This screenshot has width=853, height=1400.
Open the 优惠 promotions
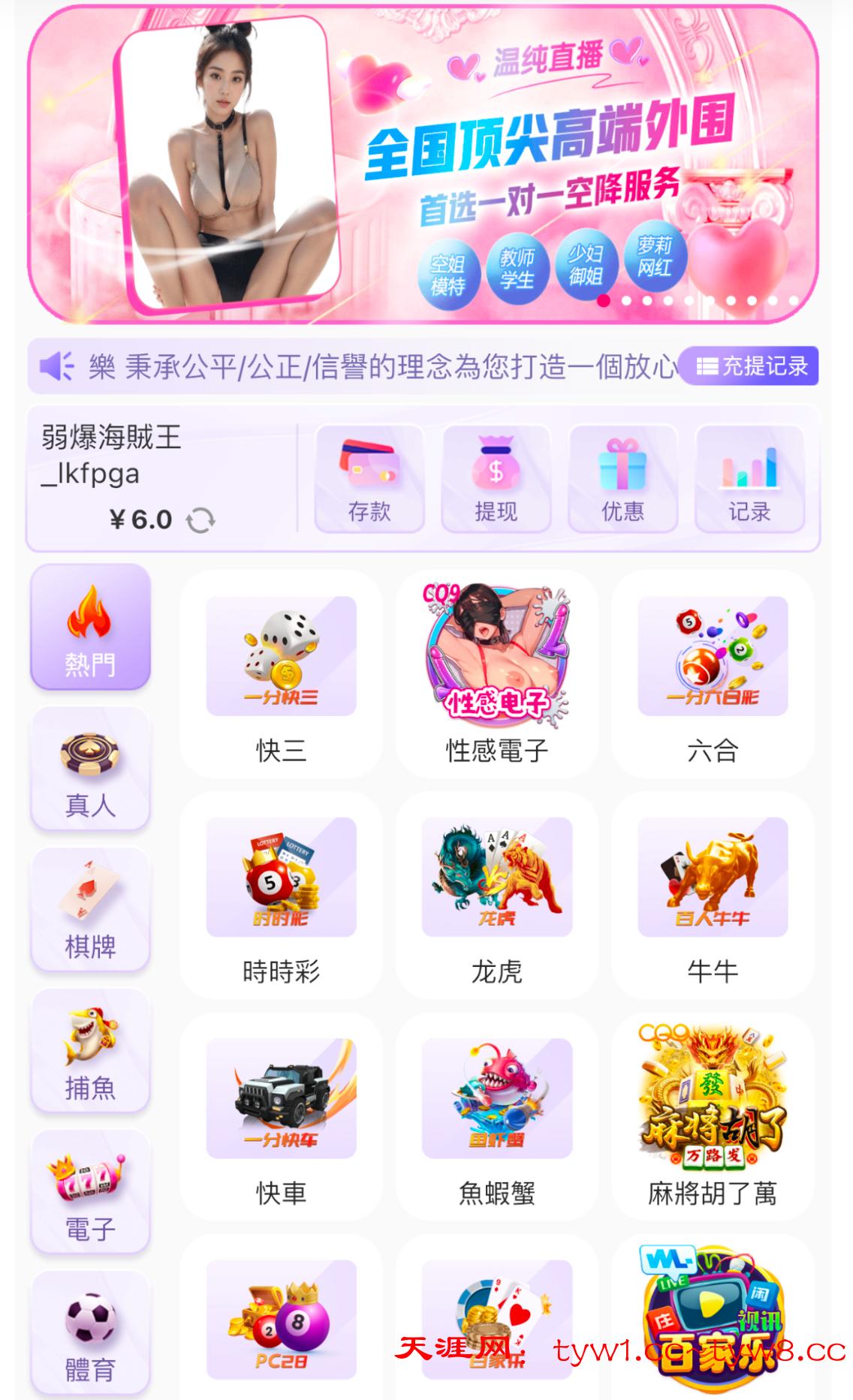tap(622, 478)
